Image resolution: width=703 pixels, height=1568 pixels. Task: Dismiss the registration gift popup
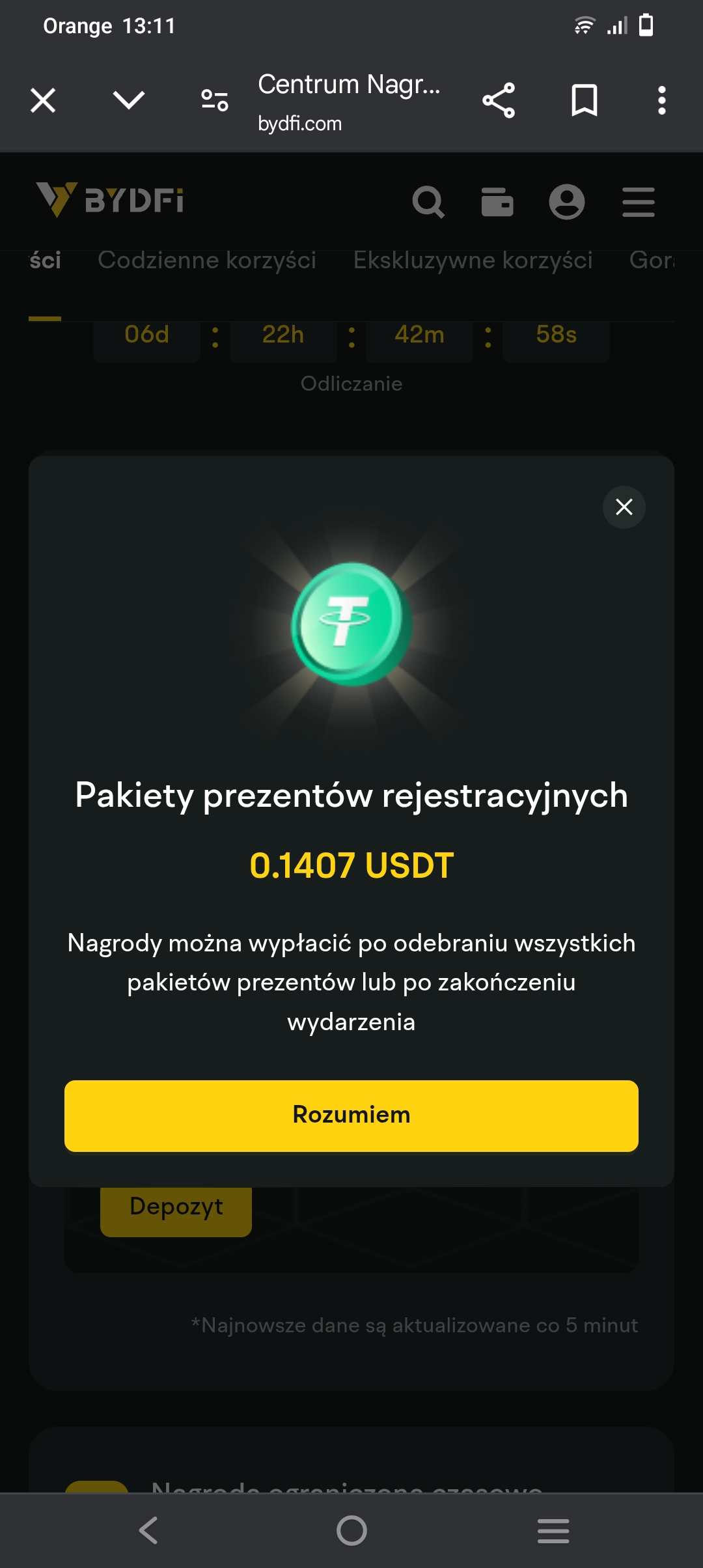pyautogui.click(x=624, y=507)
